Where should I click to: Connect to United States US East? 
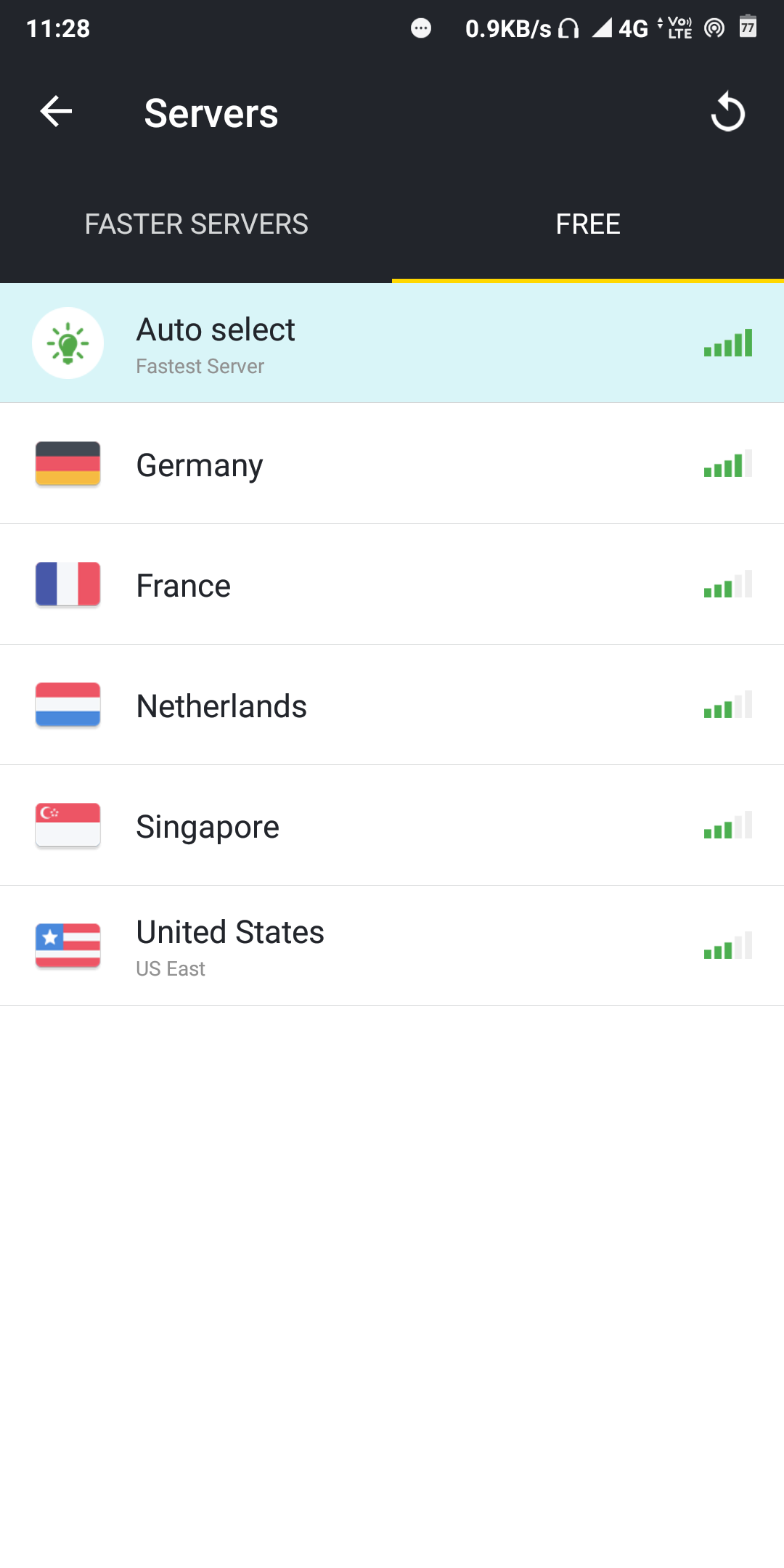pos(392,947)
